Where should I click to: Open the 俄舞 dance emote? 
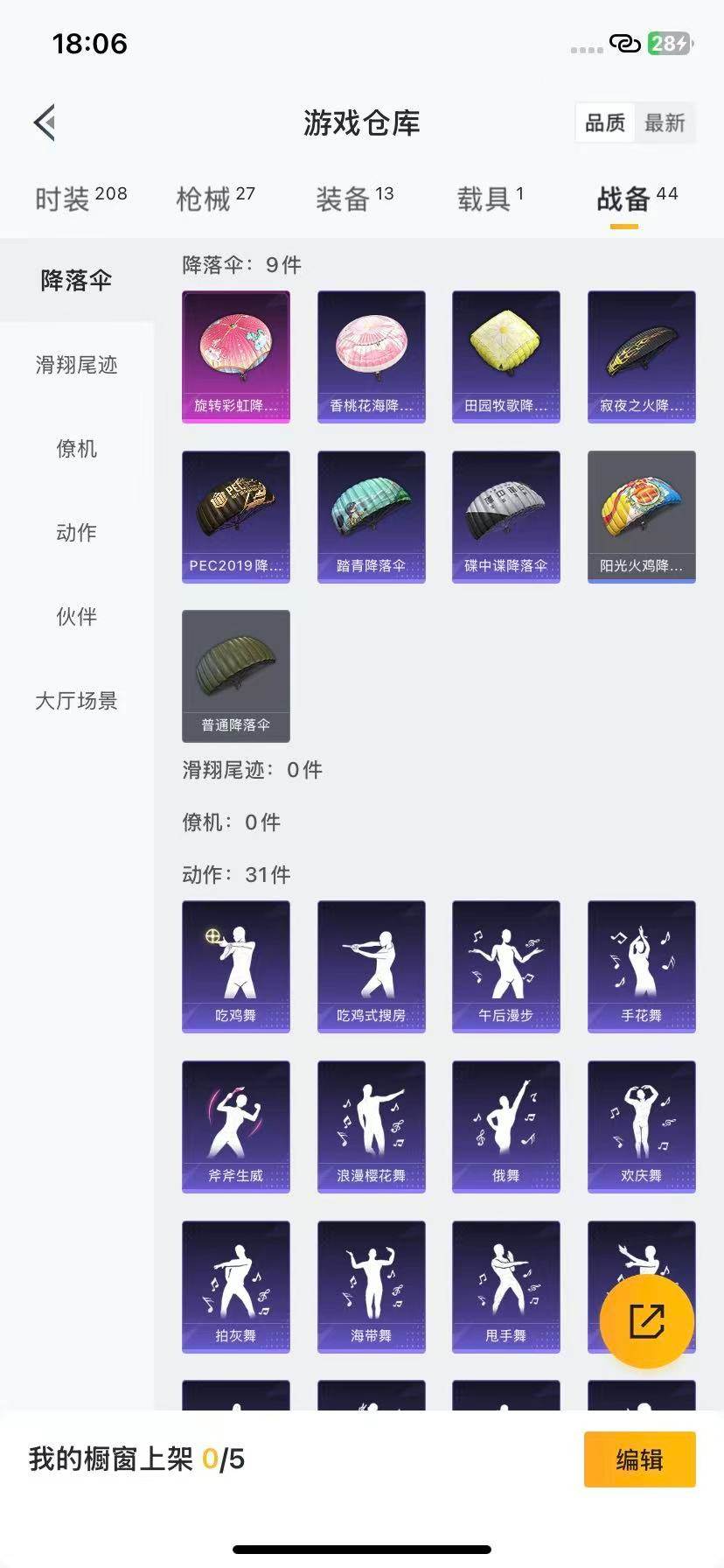click(505, 1125)
